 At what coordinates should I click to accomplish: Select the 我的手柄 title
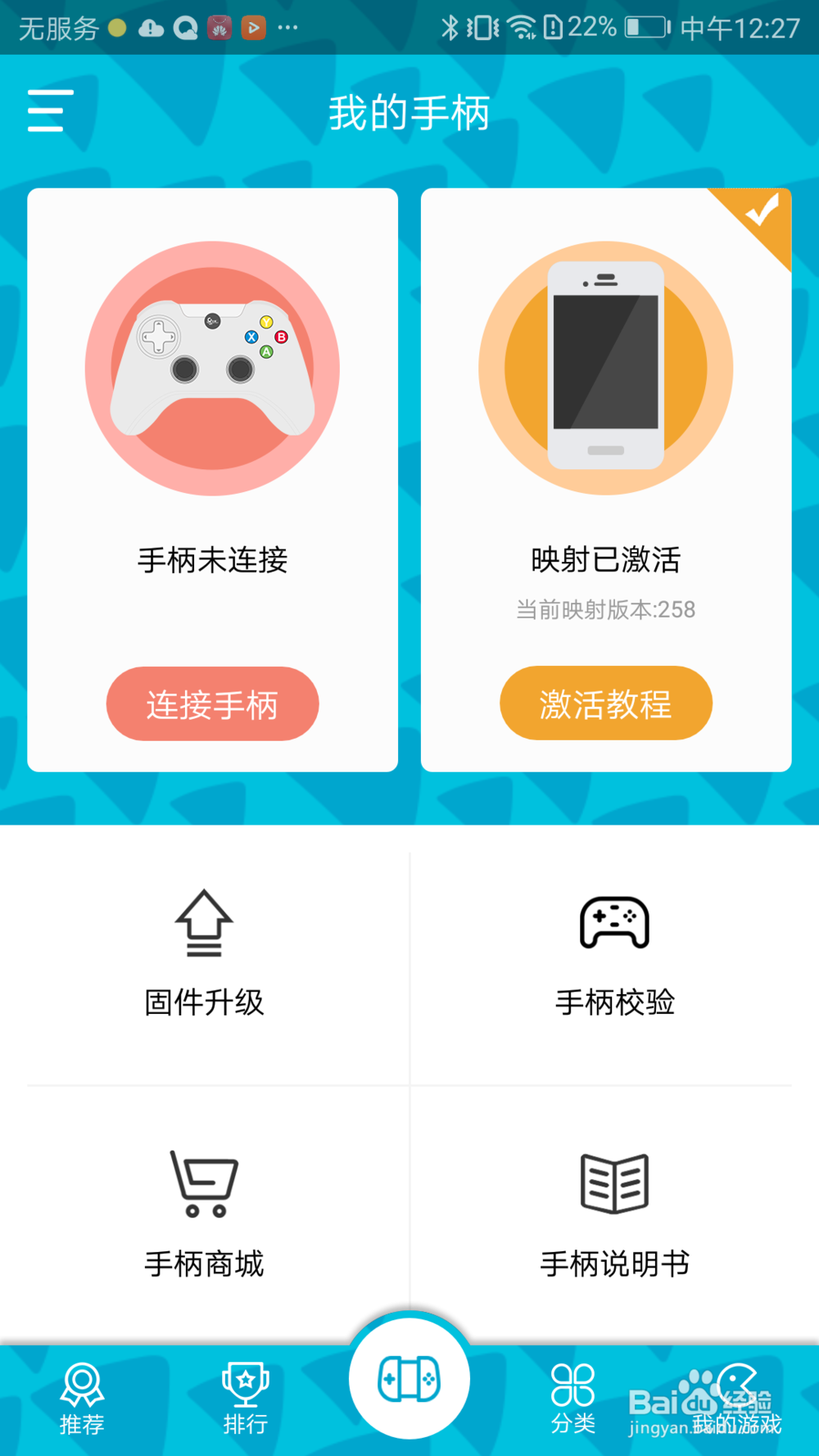(x=409, y=113)
